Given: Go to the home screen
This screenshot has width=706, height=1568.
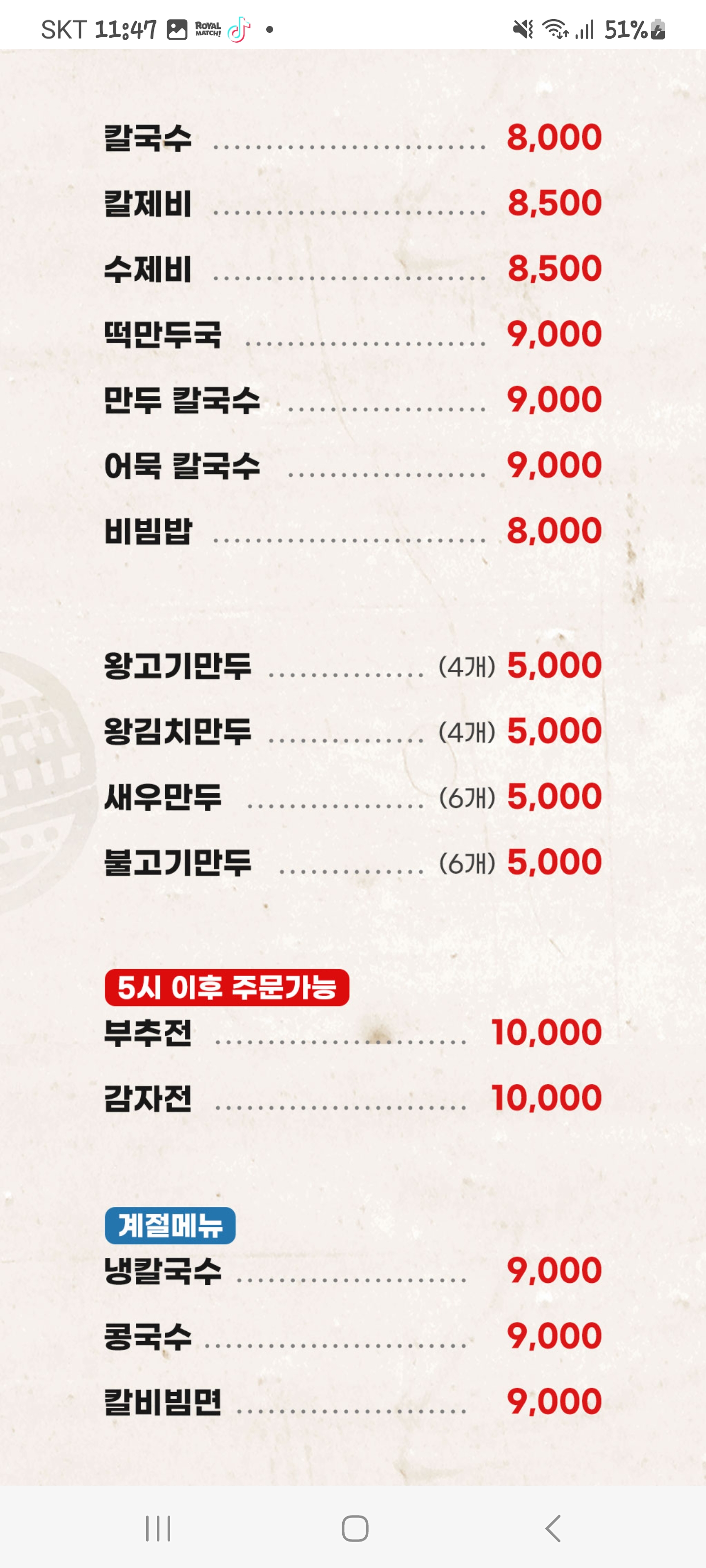Looking at the screenshot, I should [354, 1528].
